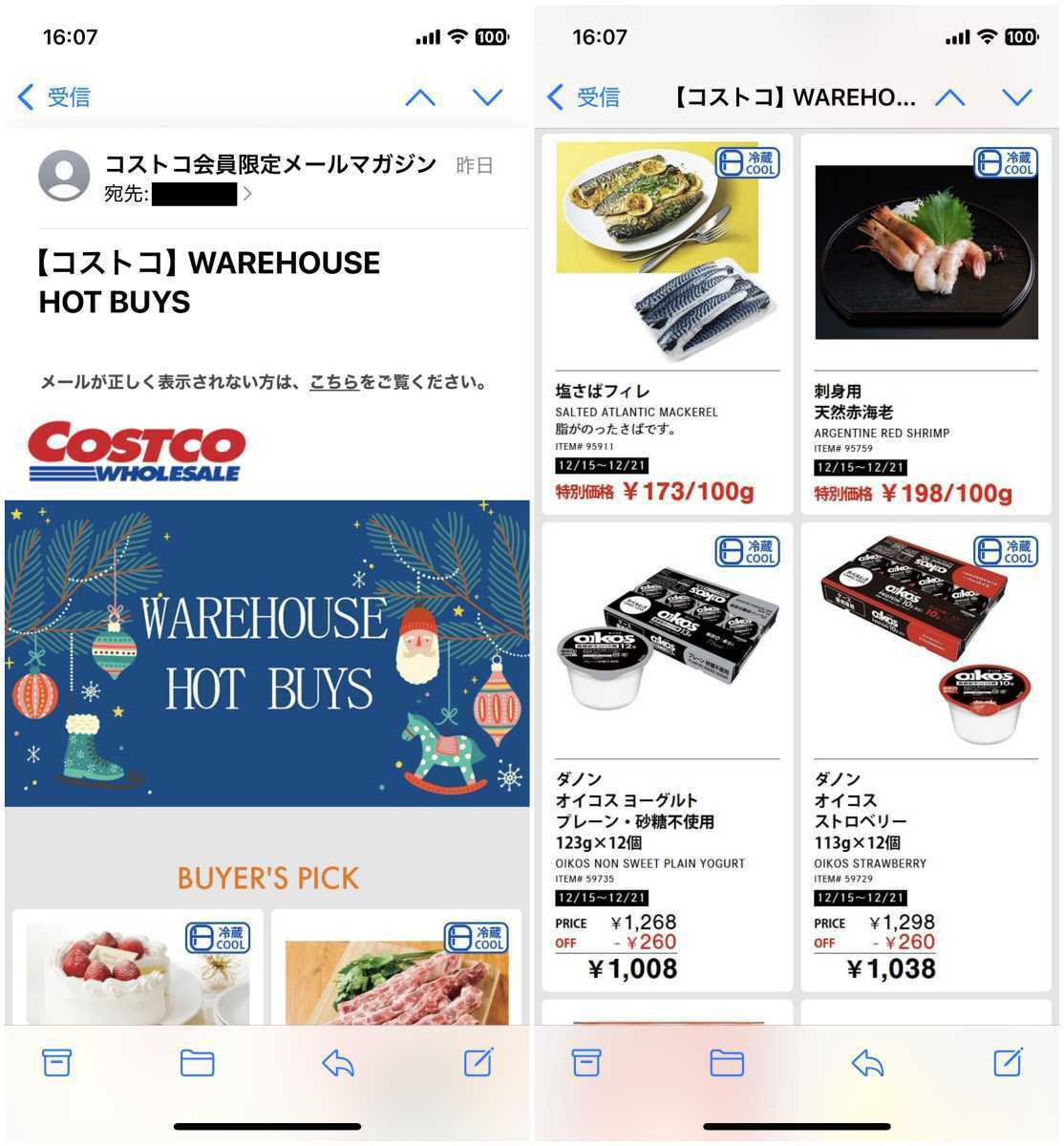Move to folder from toolbar under Buyer's Pick
1064x1146 pixels.
point(197,1062)
